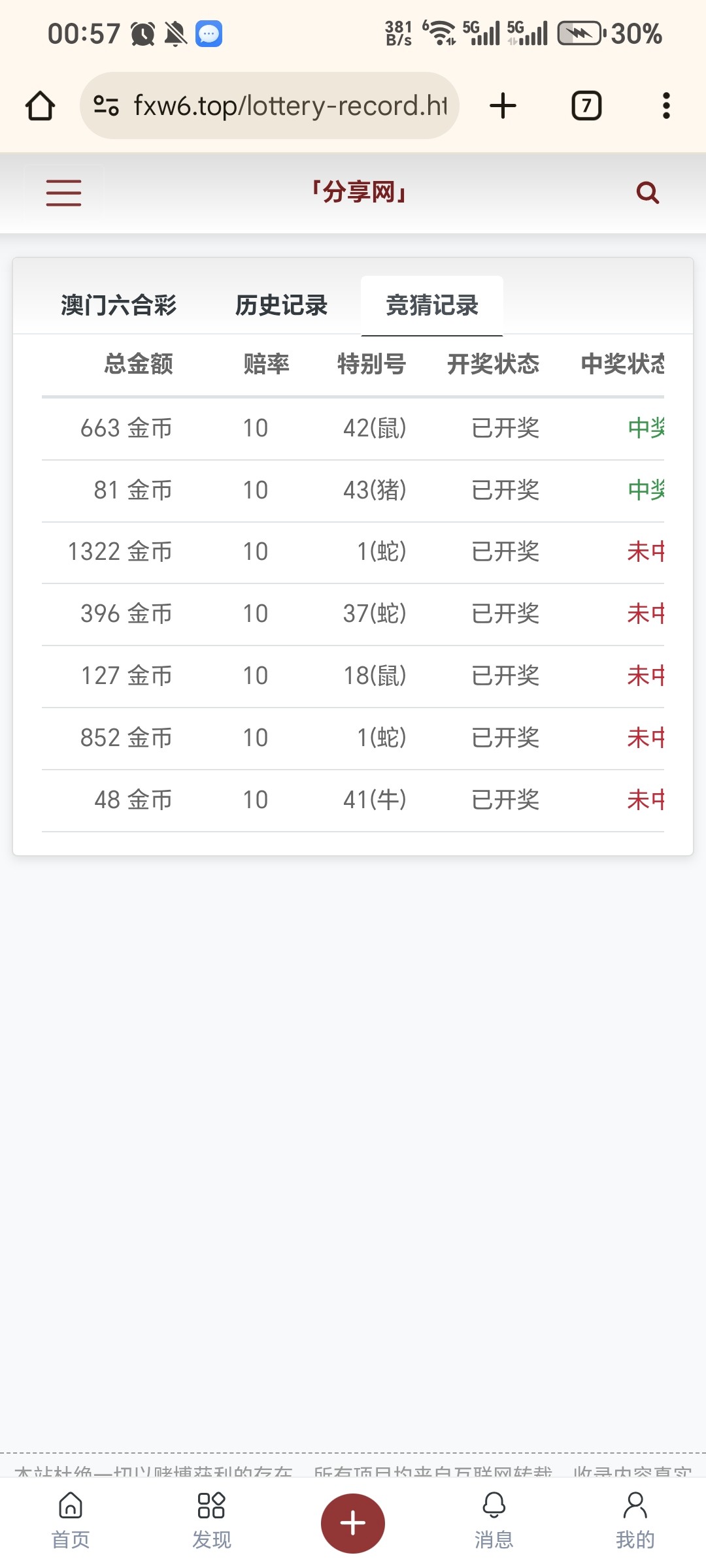
Task: Open the hamburger menu drawer
Action: (x=63, y=193)
